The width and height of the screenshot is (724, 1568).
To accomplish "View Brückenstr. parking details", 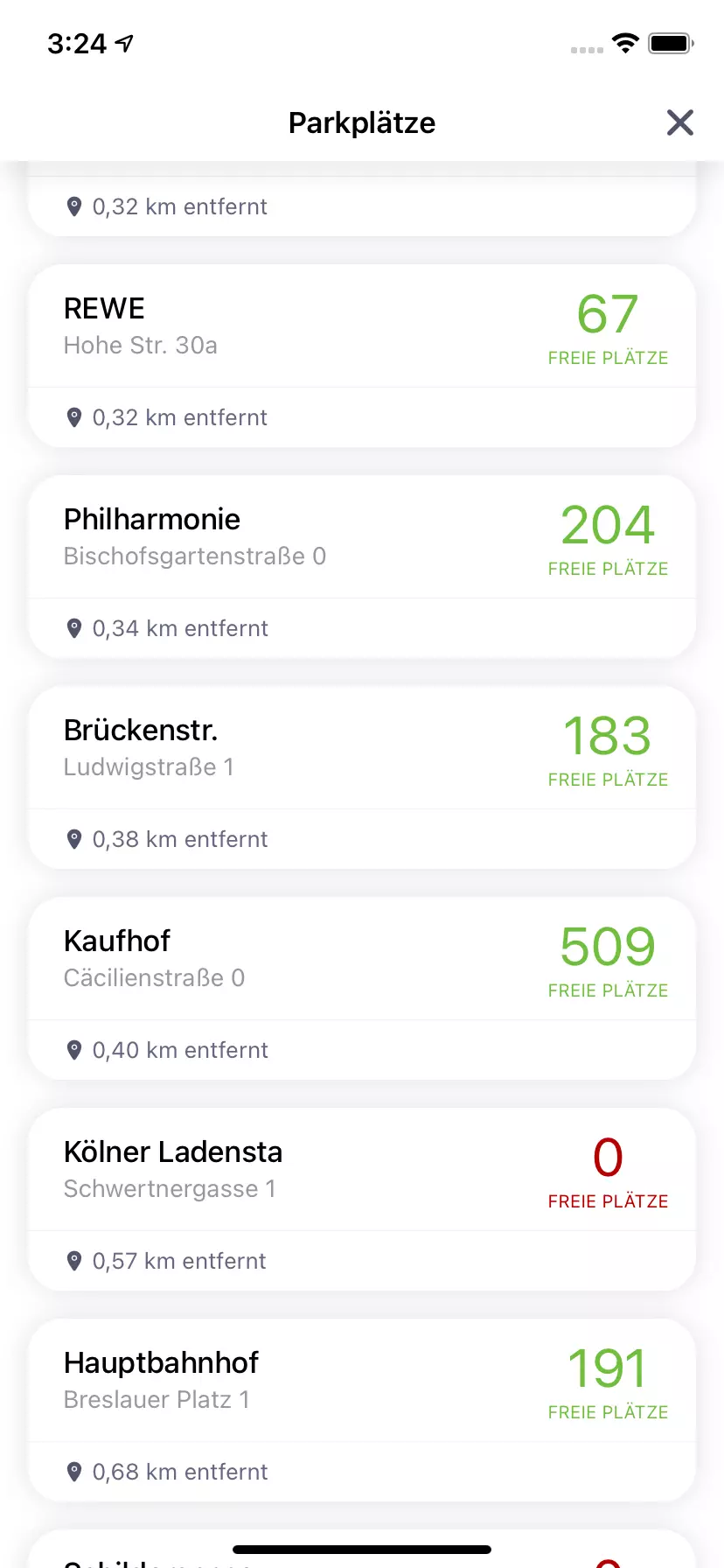I will coord(362,777).
